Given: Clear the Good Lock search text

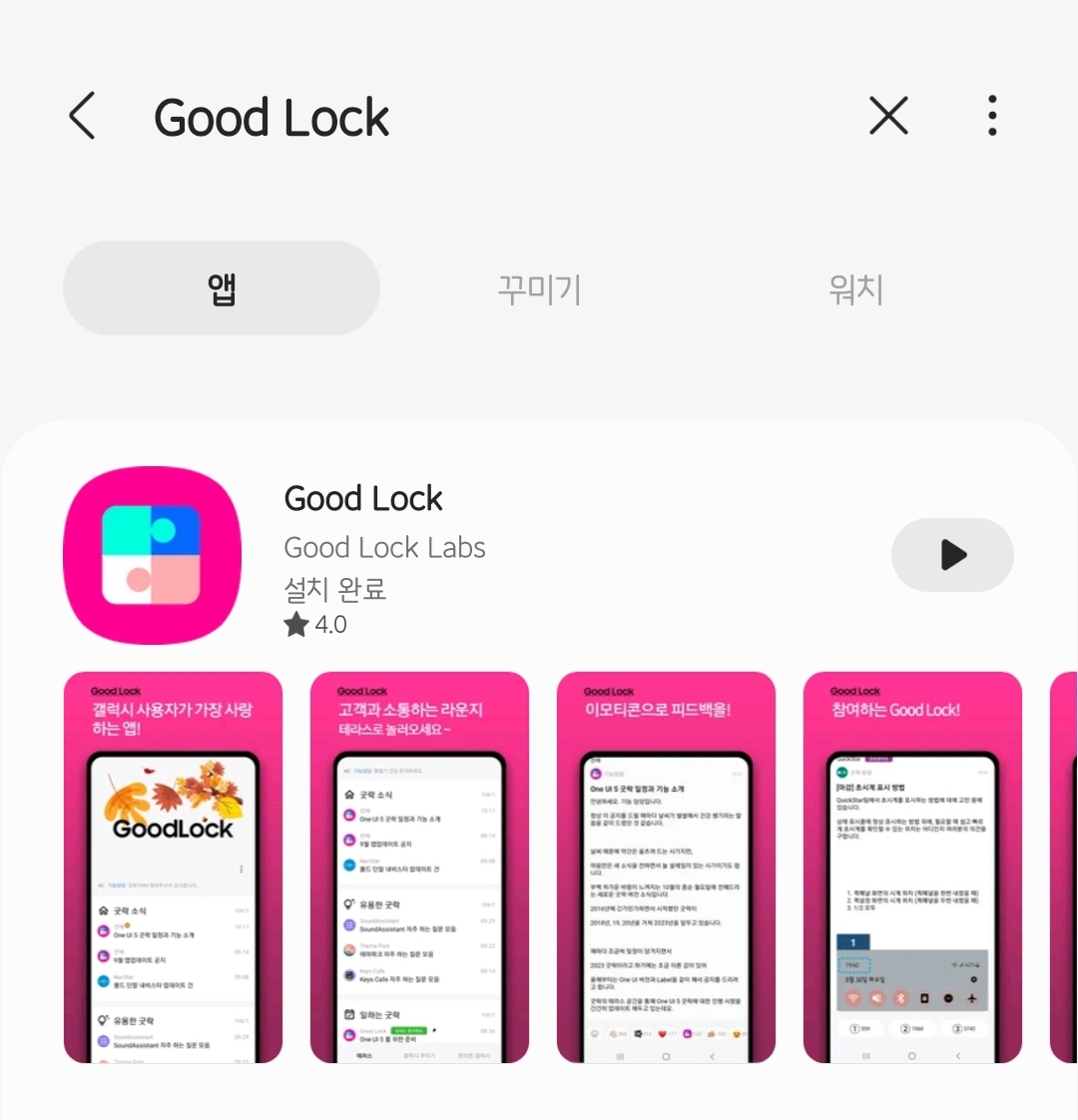Looking at the screenshot, I should [888, 117].
